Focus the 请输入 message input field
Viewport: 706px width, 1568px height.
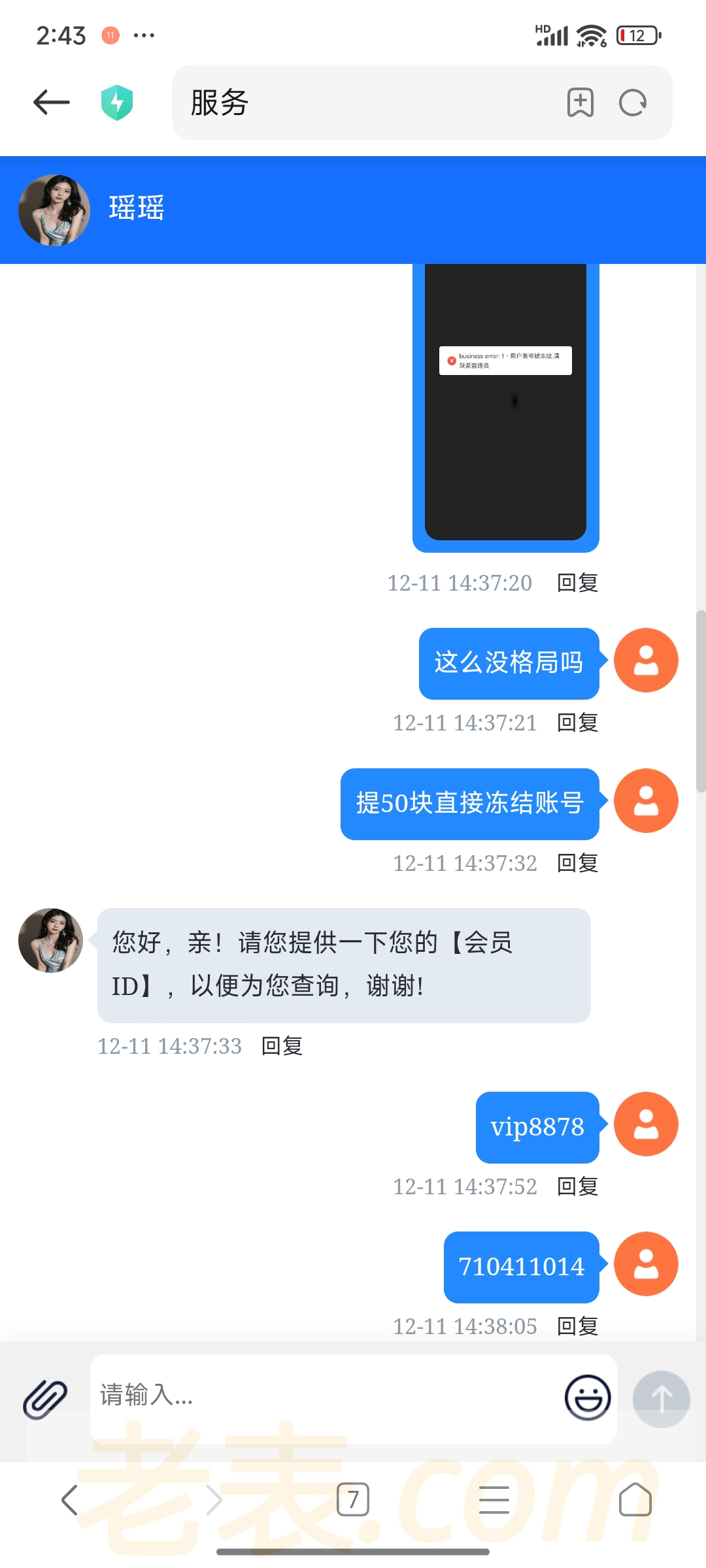327,1396
